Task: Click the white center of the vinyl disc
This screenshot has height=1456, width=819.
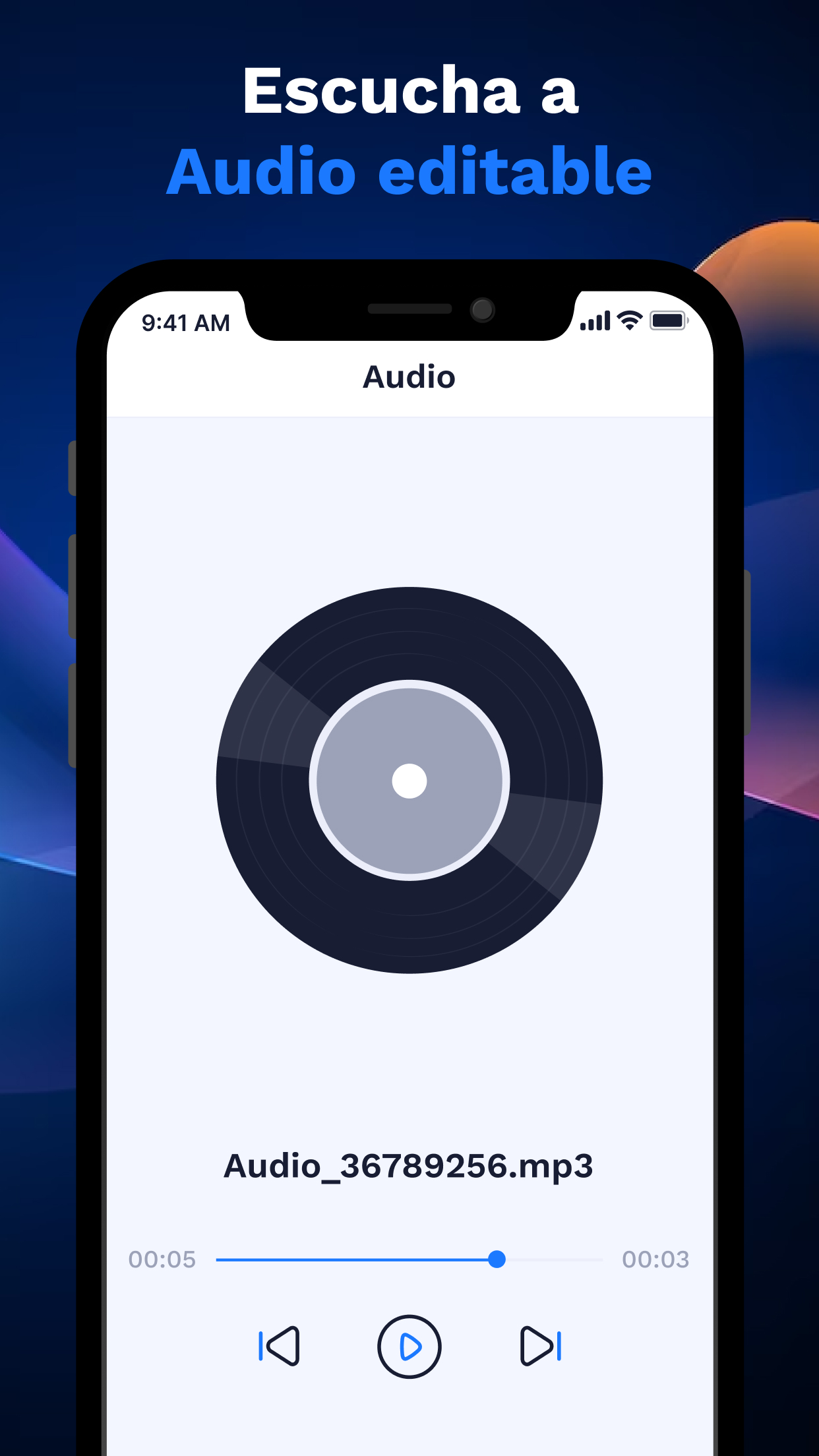Action: click(409, 781)
